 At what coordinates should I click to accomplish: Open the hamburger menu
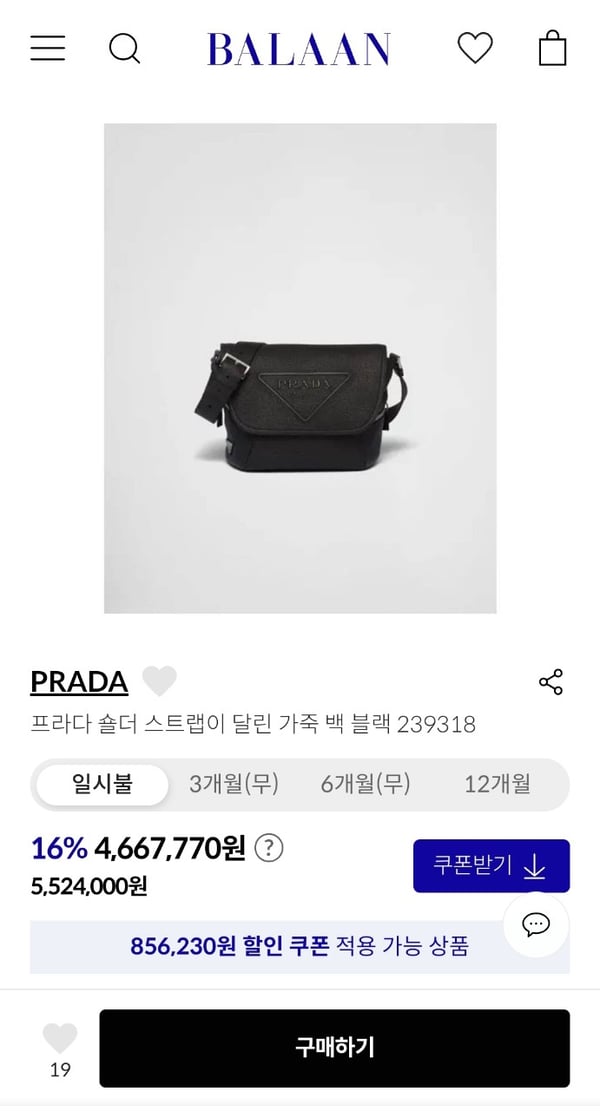[47, 48]
